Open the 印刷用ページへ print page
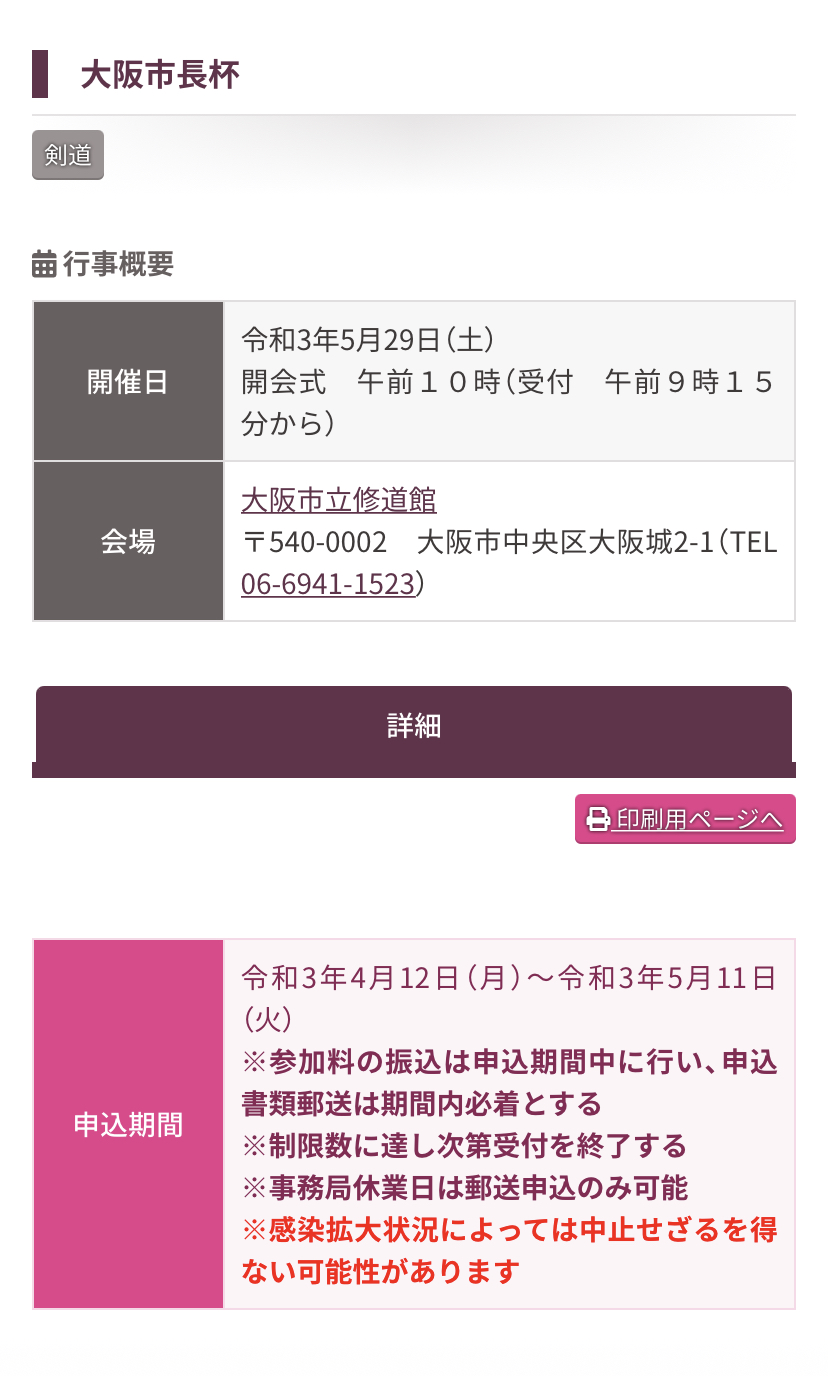This screenshot has width=828, height=1376. coord(685,819)
